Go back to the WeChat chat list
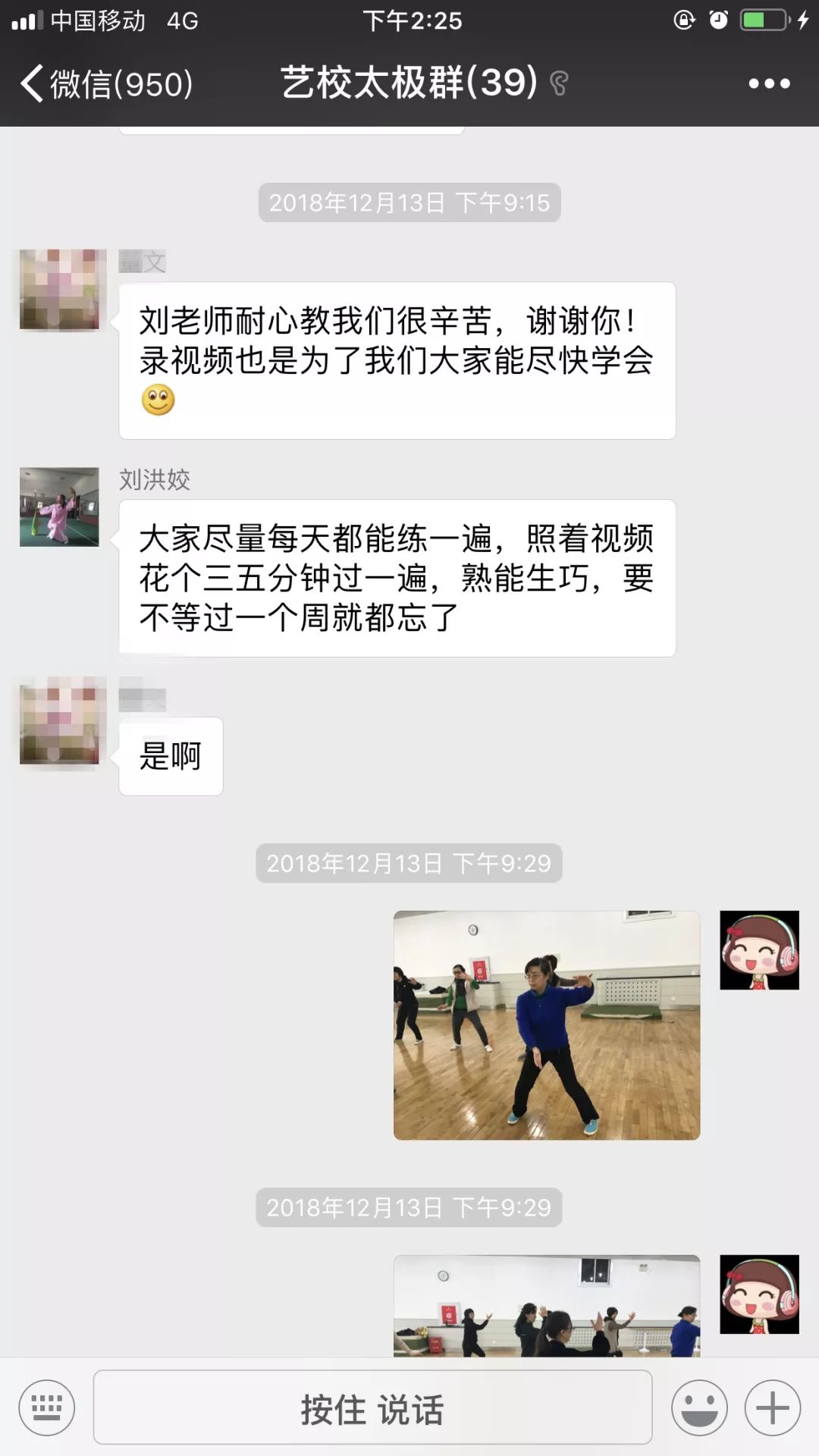The width and height of the screenshot is (819, 1456). click(x=106, y=83)
